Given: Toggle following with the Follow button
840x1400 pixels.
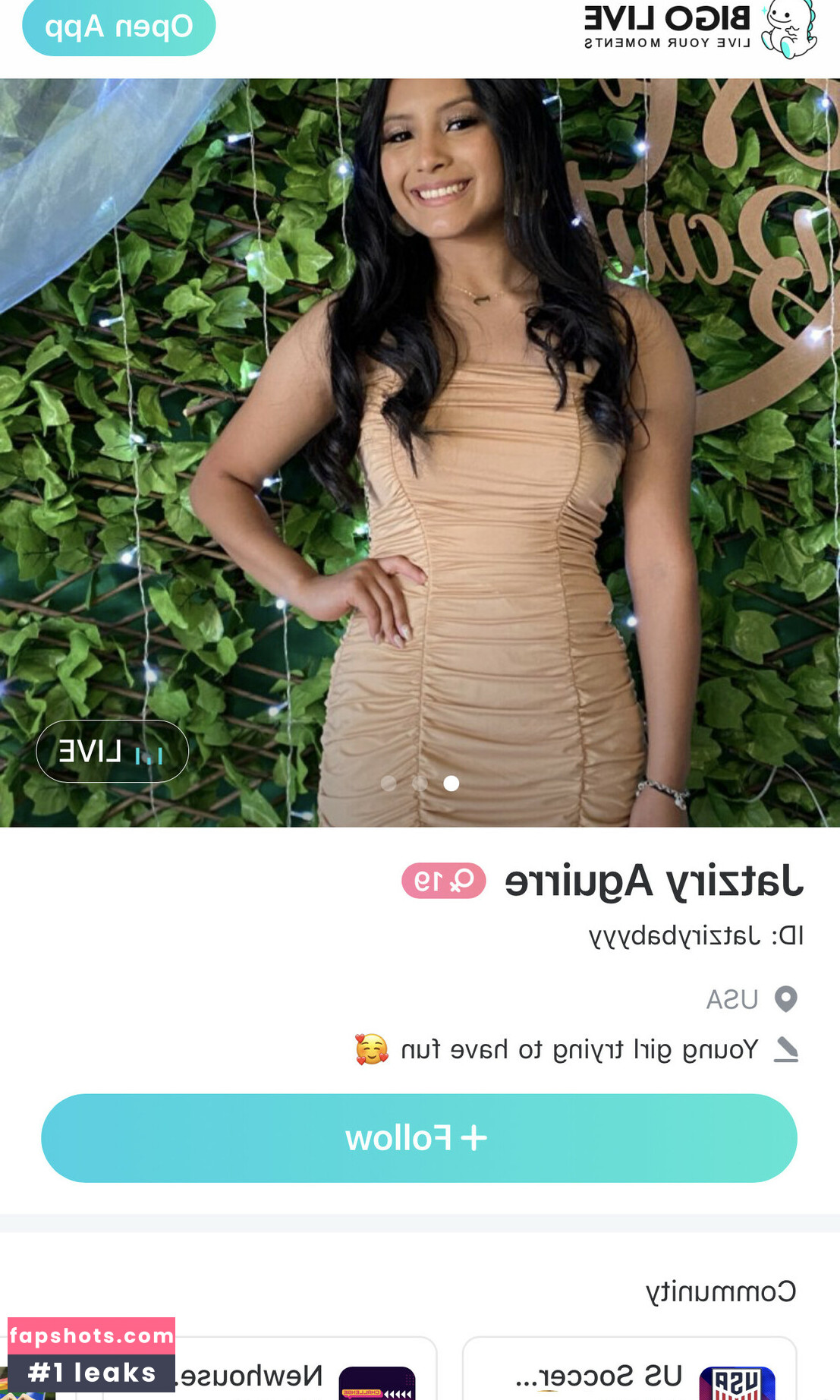Looking at the screenshot, I should pos(420,1137).
